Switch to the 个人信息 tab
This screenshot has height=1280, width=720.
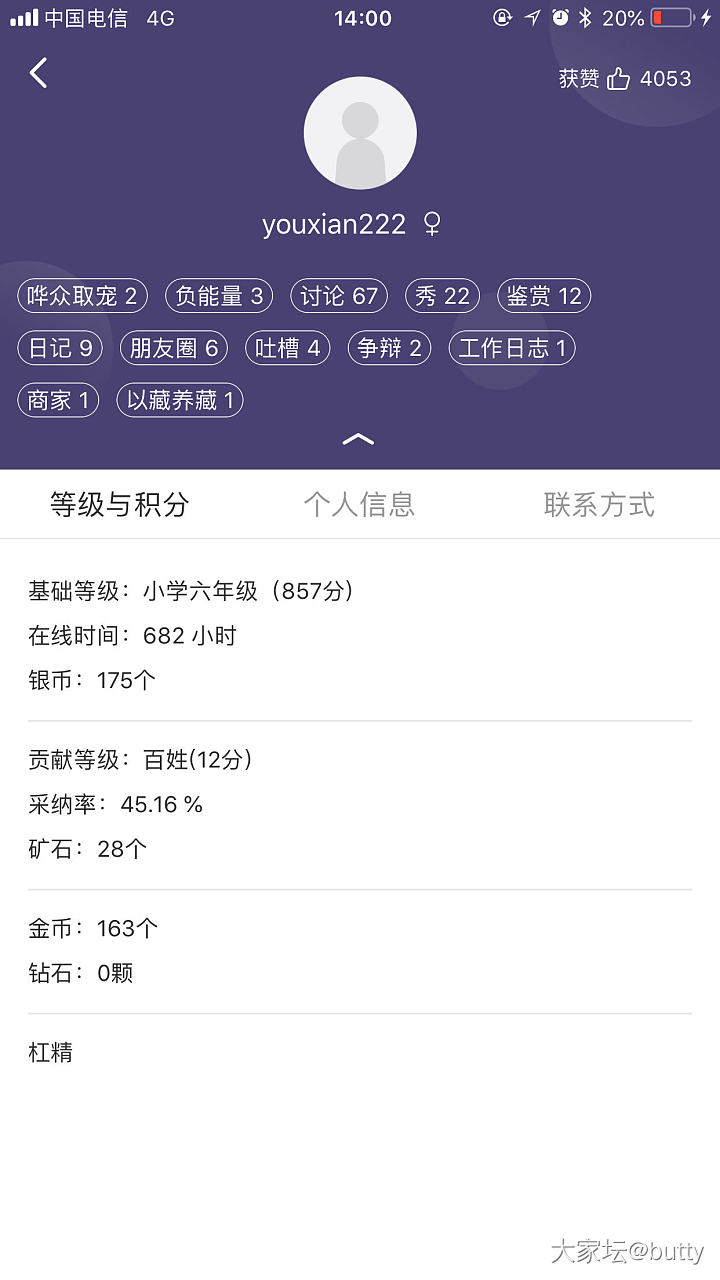359,505
